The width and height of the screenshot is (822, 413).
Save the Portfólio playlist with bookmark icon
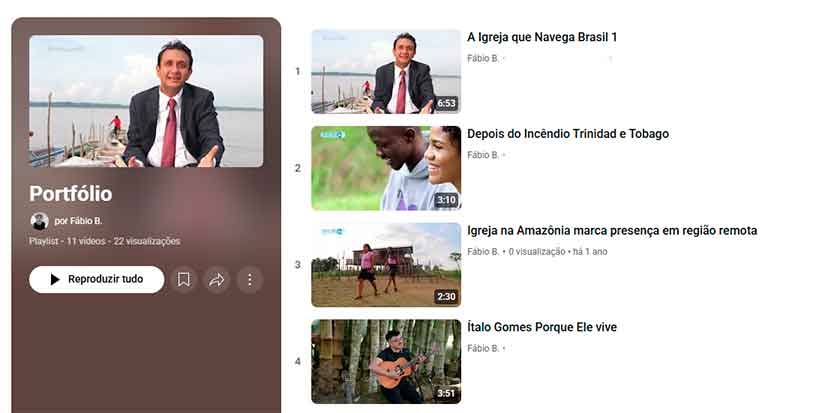[x=184, y=280]
